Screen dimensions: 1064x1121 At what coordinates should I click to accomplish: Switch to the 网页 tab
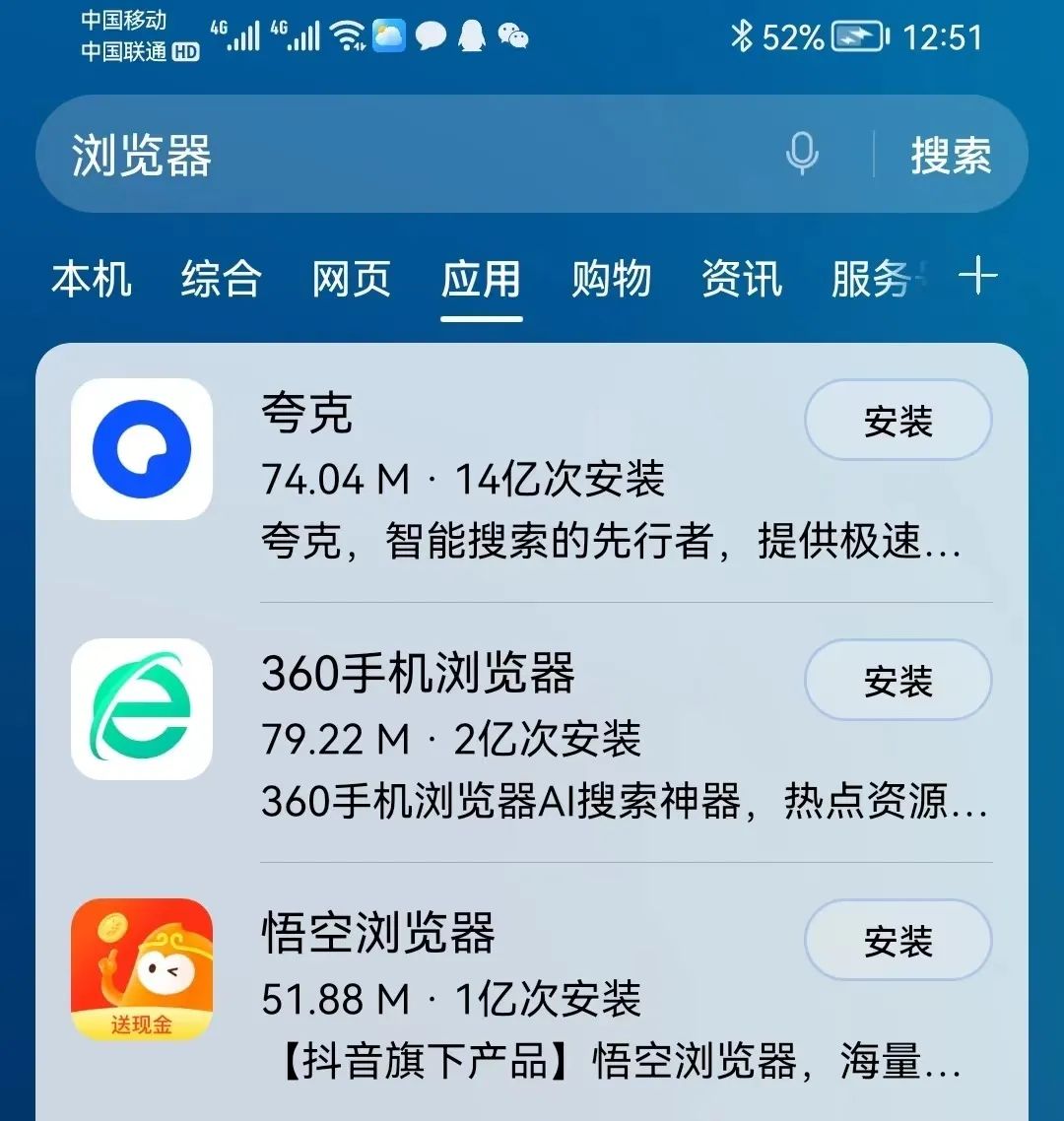(x=351, y=281)
